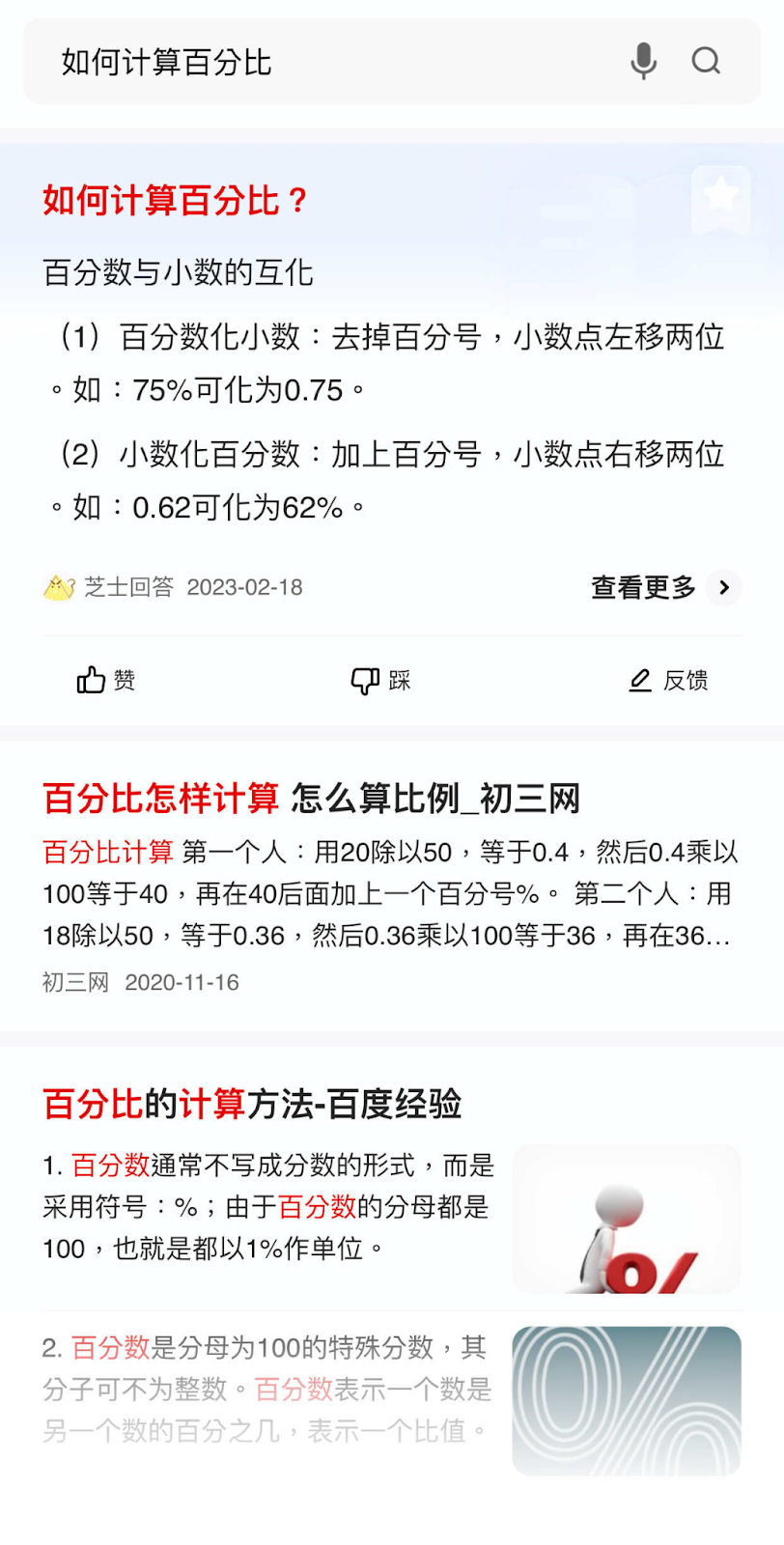Send feedback via 反馈

point(668,680)
